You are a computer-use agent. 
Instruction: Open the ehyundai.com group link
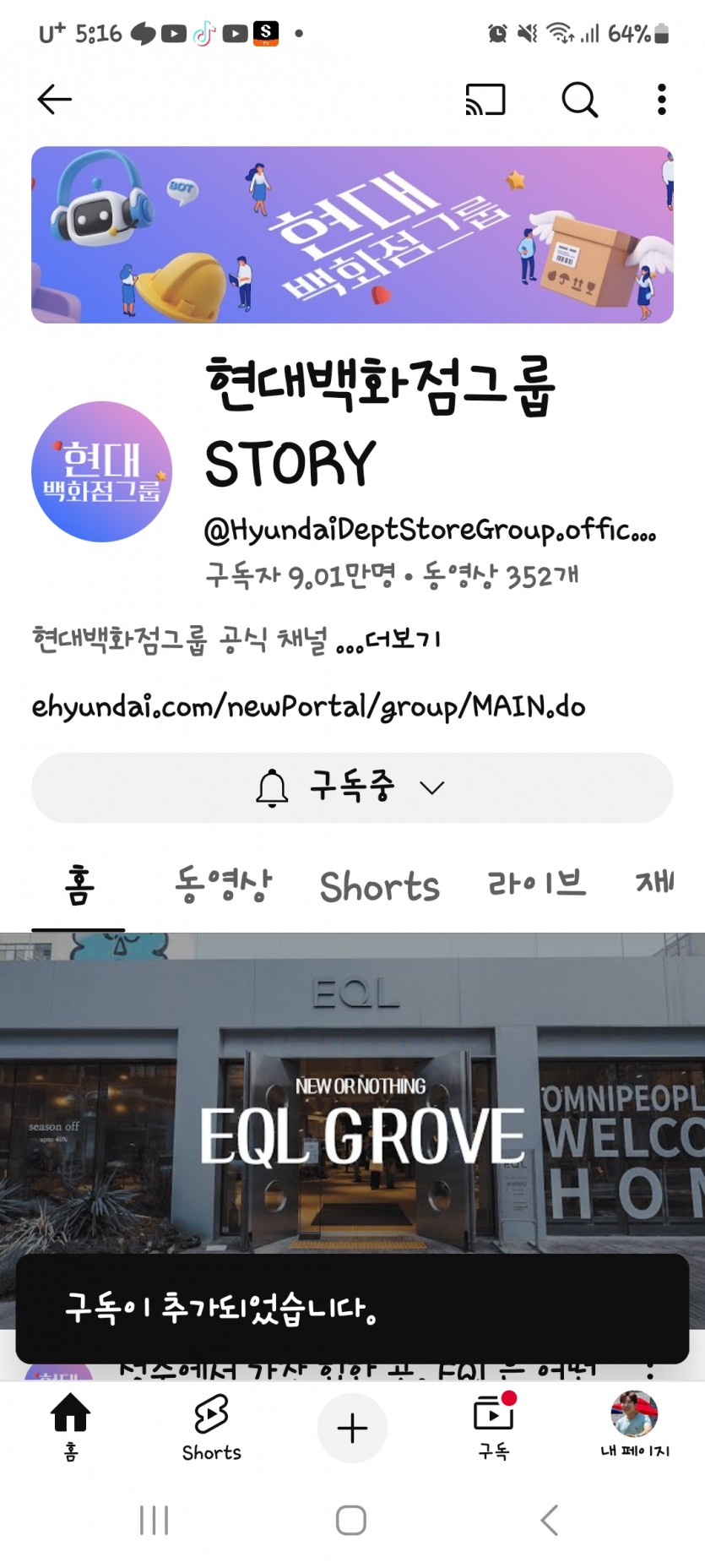click(x=308, y=706)
